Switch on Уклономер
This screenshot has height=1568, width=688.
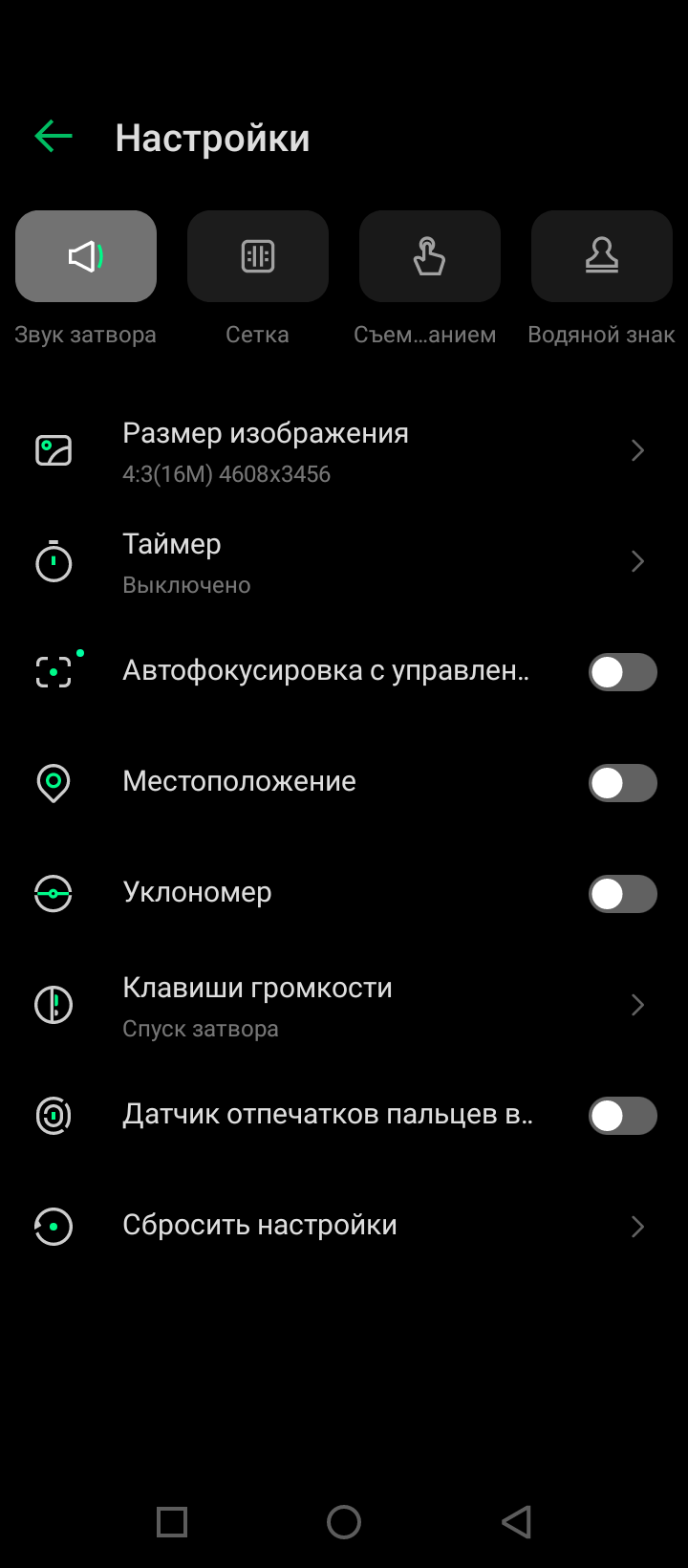622,894
